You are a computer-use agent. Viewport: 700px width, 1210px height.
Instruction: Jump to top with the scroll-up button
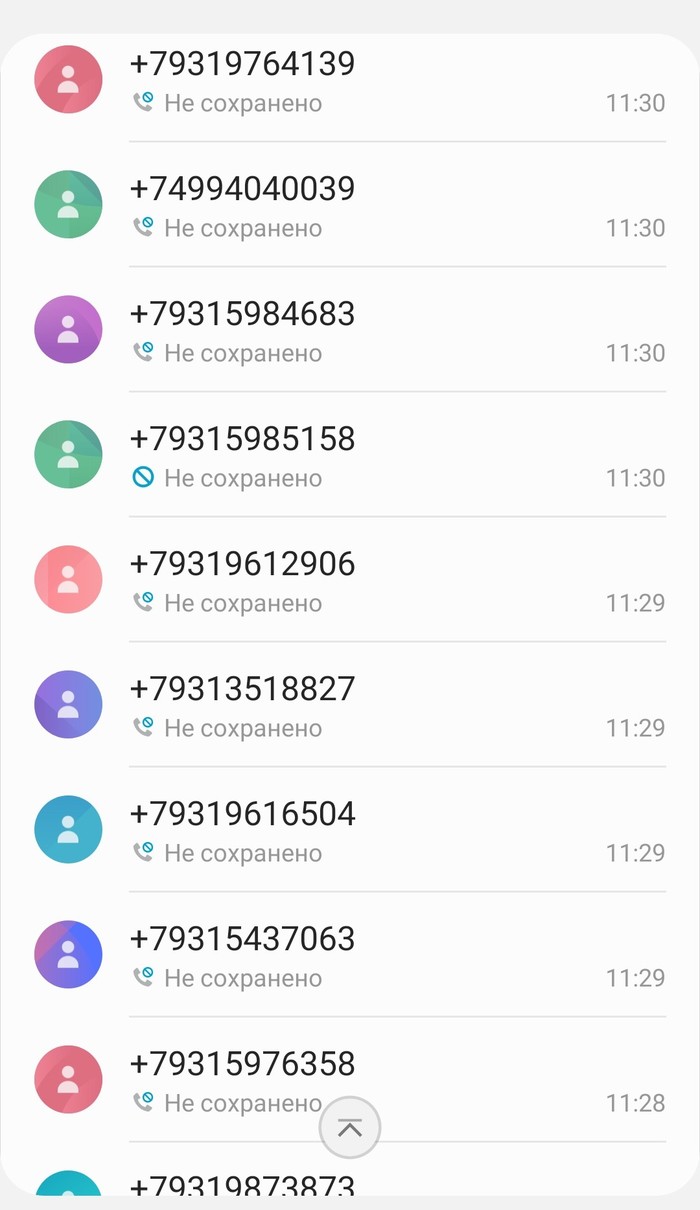pos(350,1128)
